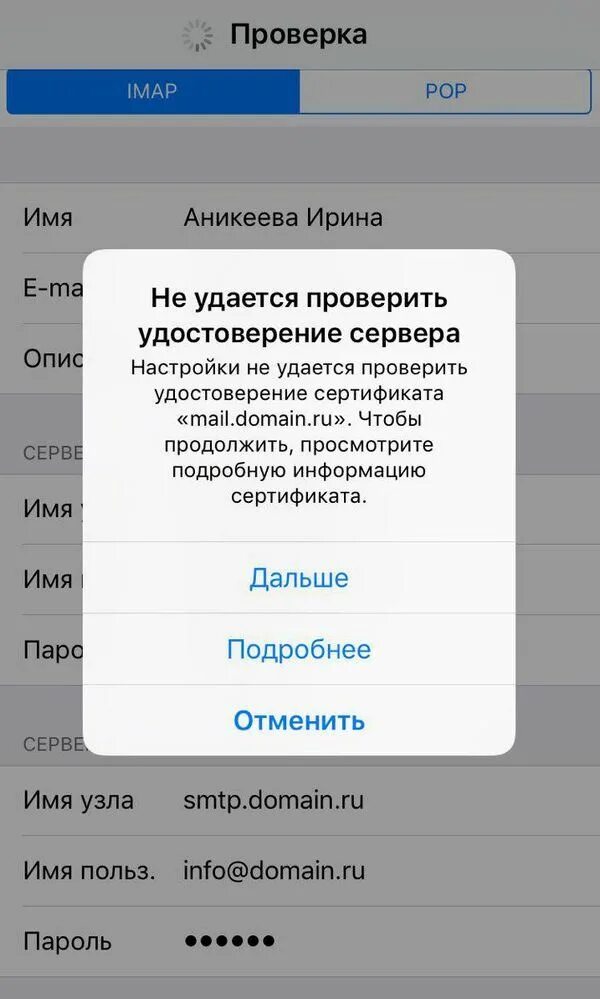
Task: Choose Отменить in the certificate dialog
Action: 299,721
